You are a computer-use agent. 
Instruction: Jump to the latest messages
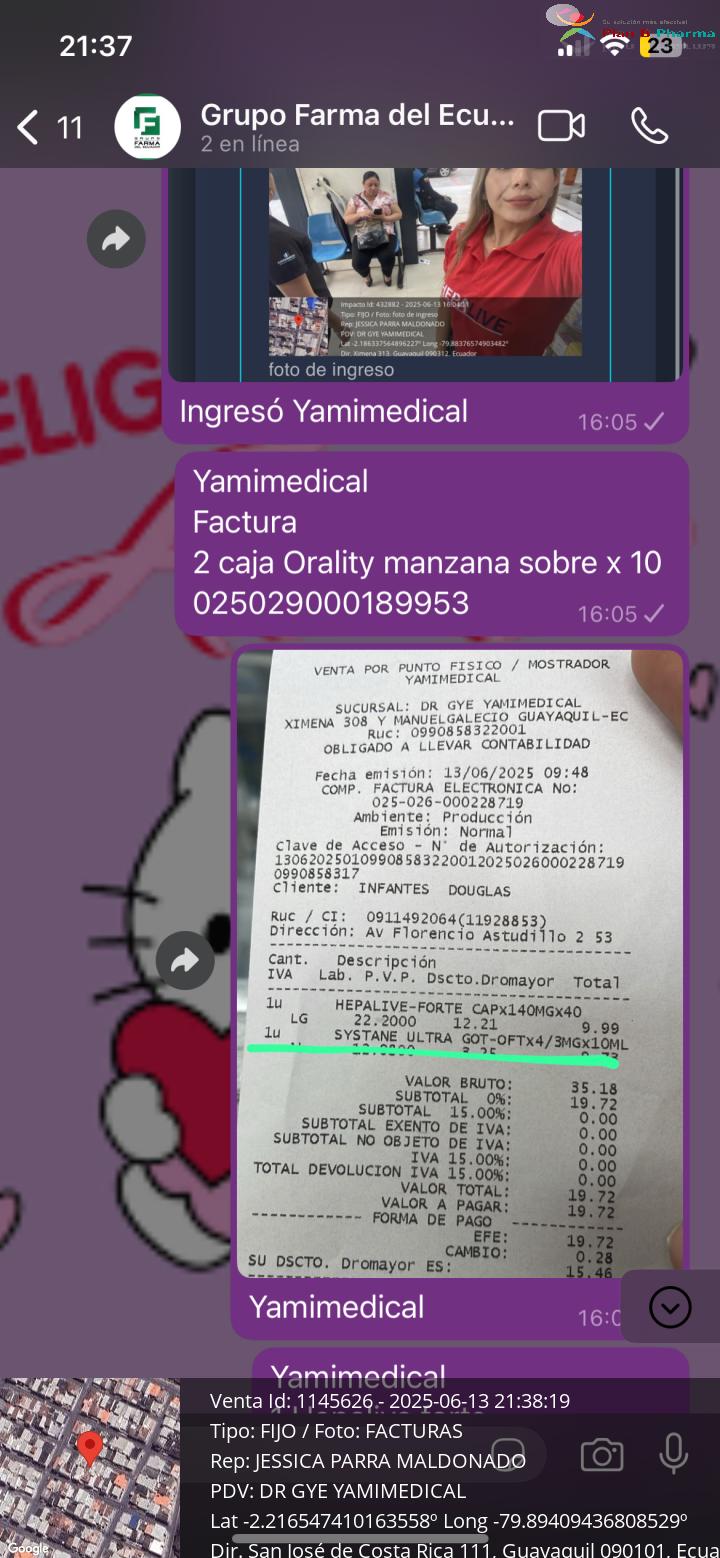pyautogui.click(x=669, y=1307)
